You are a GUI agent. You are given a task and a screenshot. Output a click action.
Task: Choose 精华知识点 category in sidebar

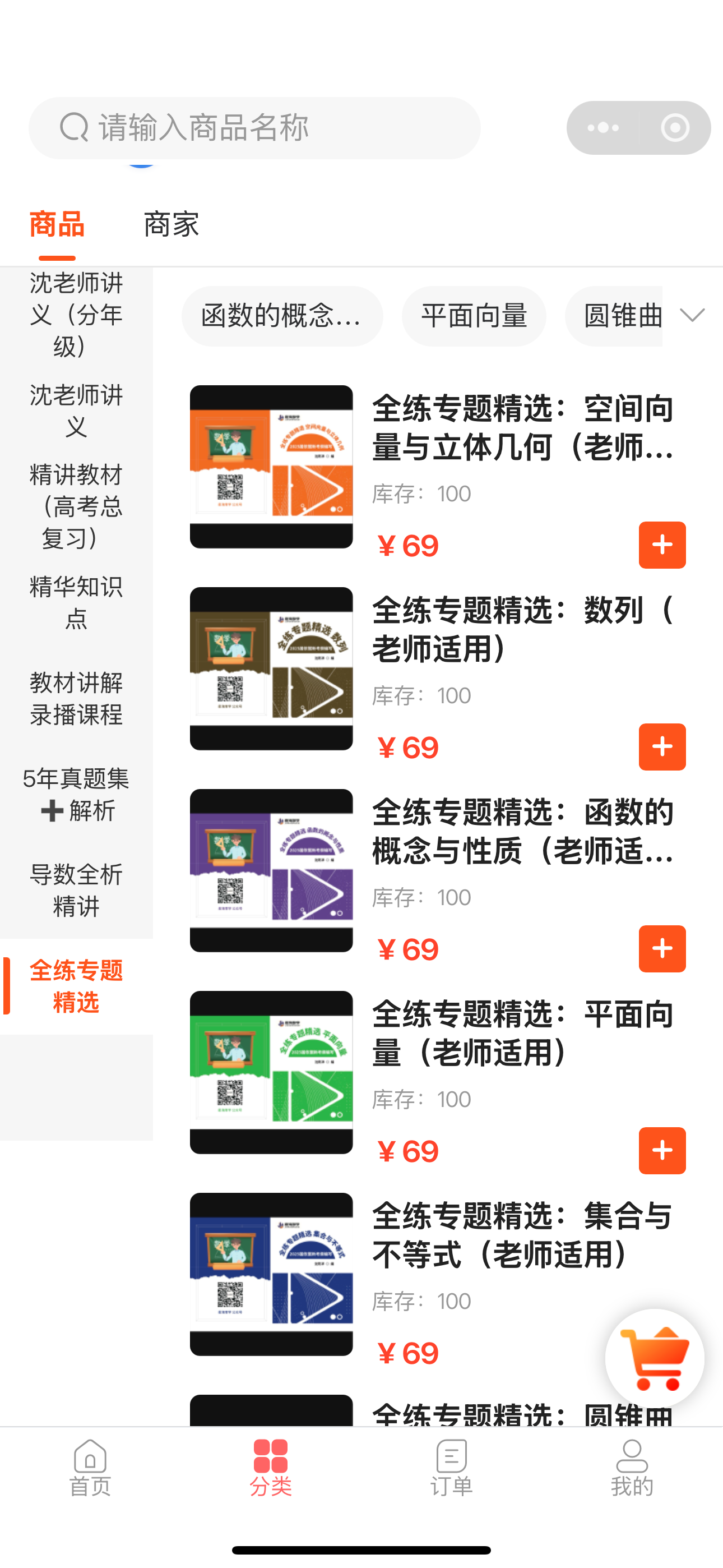76,603
